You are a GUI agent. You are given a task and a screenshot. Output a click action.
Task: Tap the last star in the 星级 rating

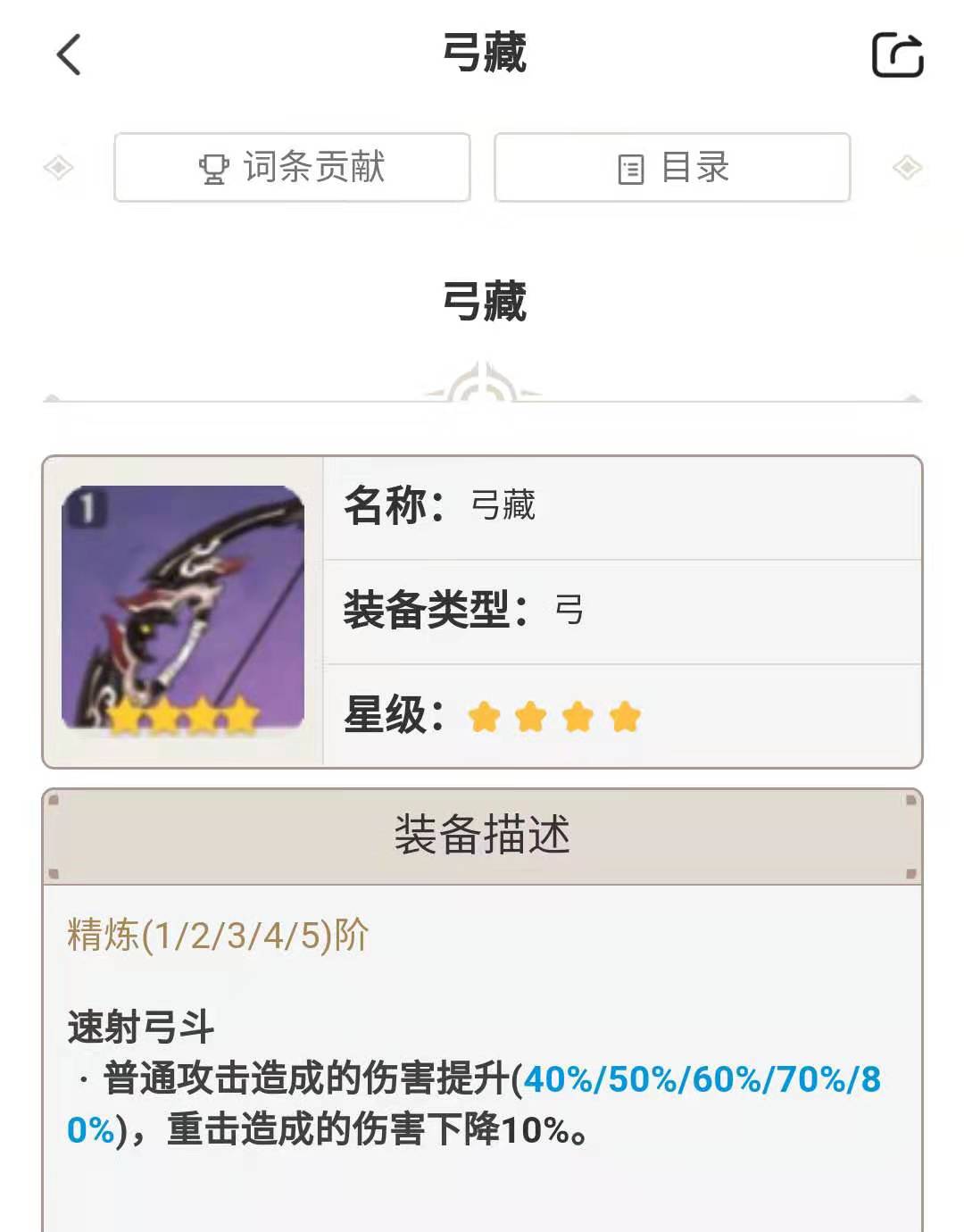click(x=625, y=714)
